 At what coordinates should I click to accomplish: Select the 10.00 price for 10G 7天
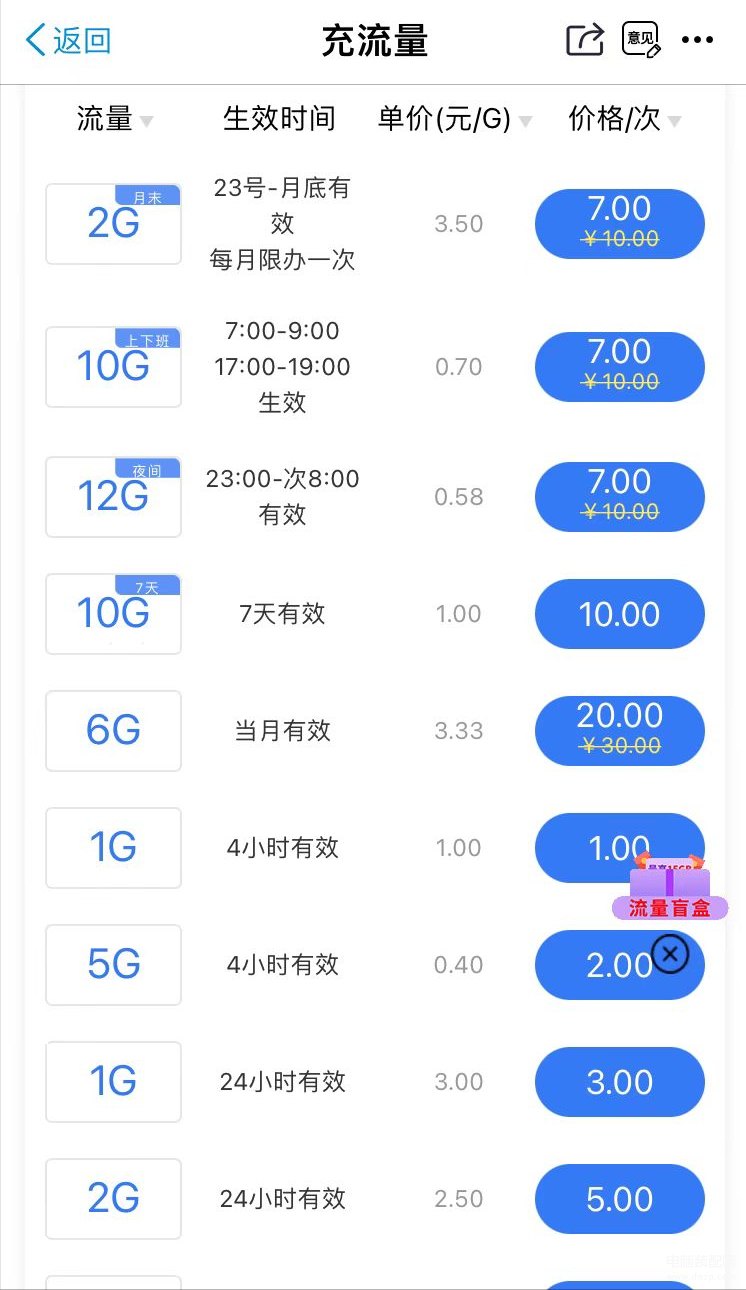[620, 614]
